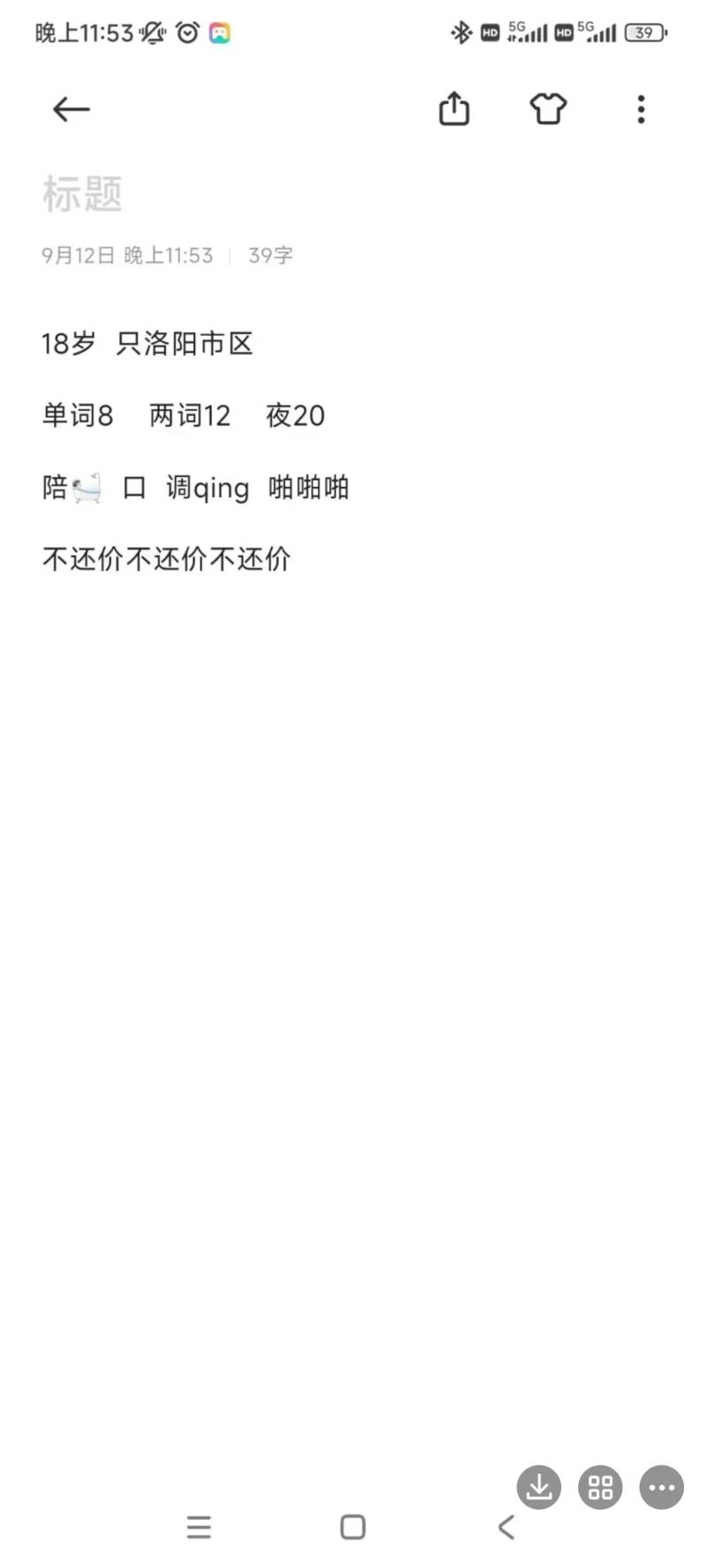Screen dimensions: 706x1568
Task: Open the note theme shirt icon
Action: click(x=547, y=109)
